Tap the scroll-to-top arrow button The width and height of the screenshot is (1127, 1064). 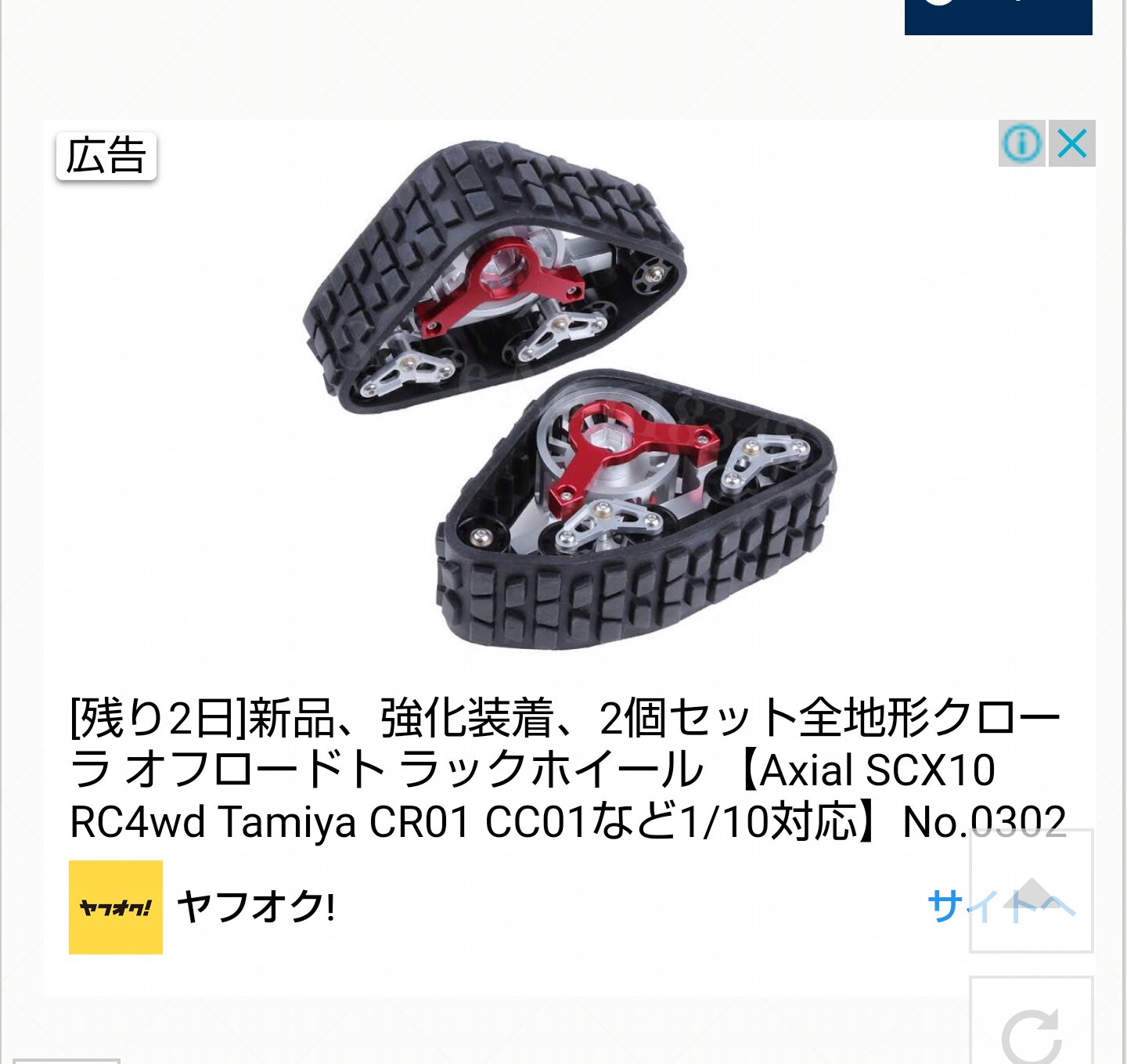pyautogui.click(x=1032, y=891)
